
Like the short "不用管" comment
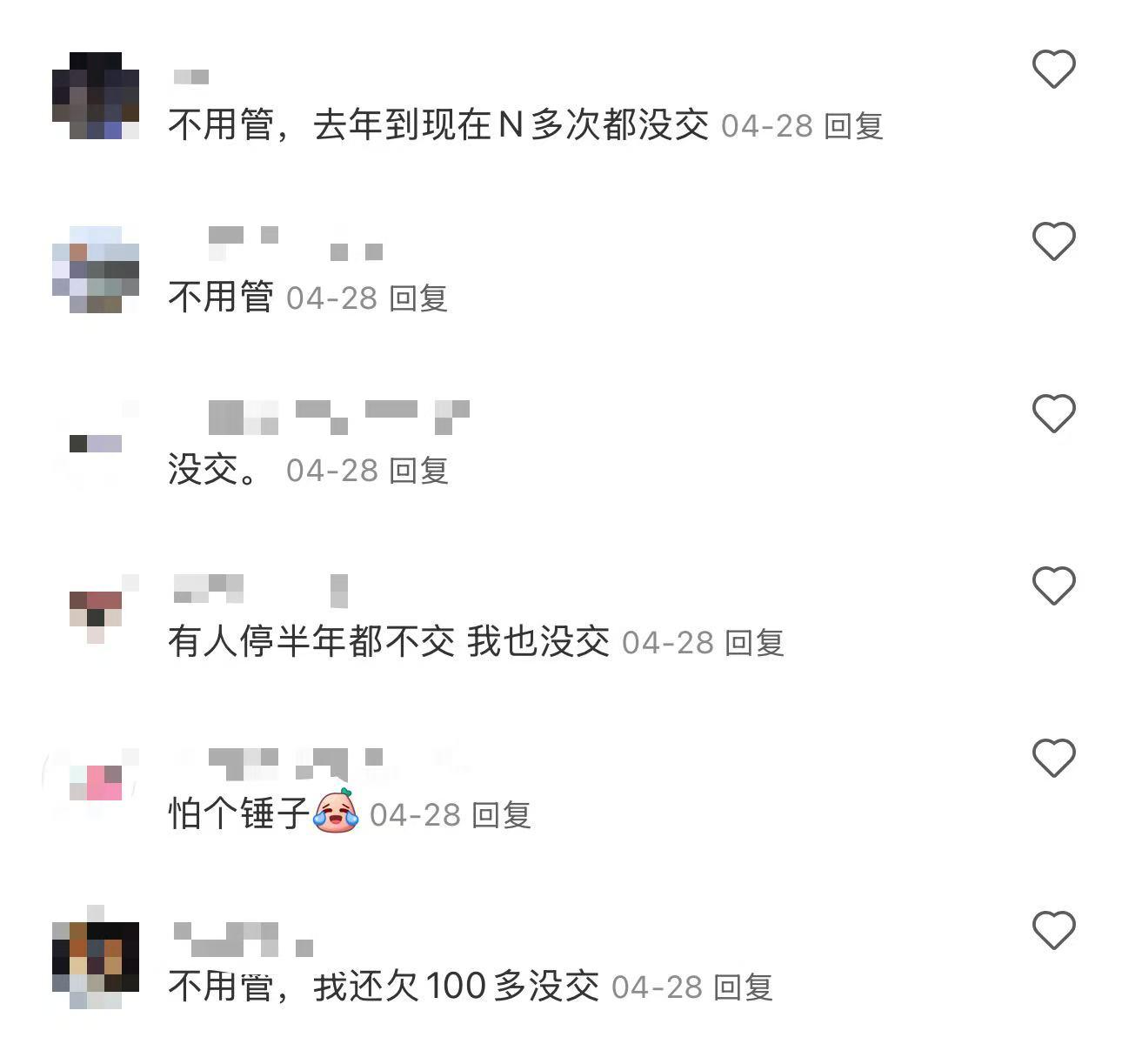[1053, 241]
